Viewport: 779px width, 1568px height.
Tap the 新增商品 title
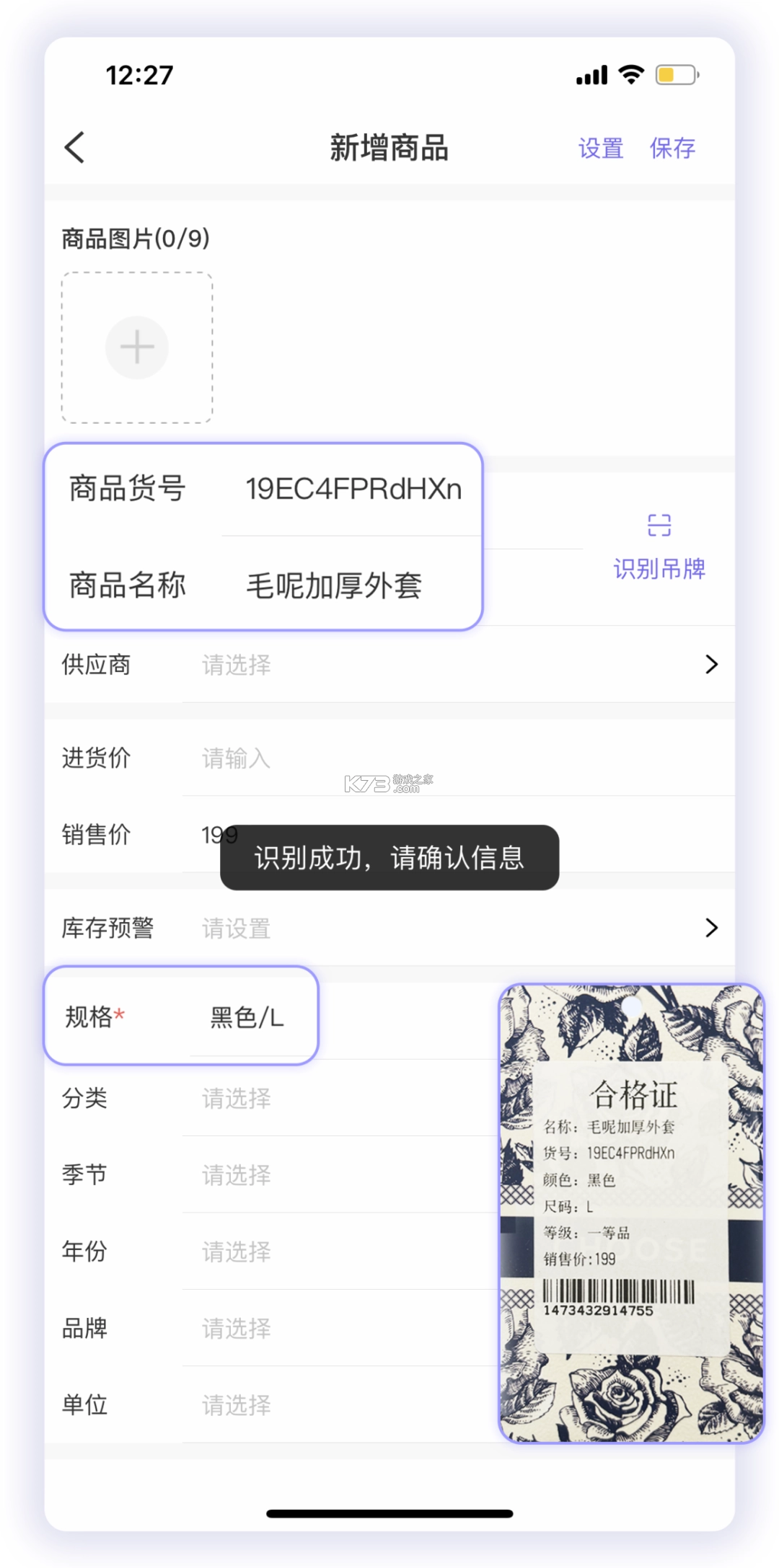point(389,148)
